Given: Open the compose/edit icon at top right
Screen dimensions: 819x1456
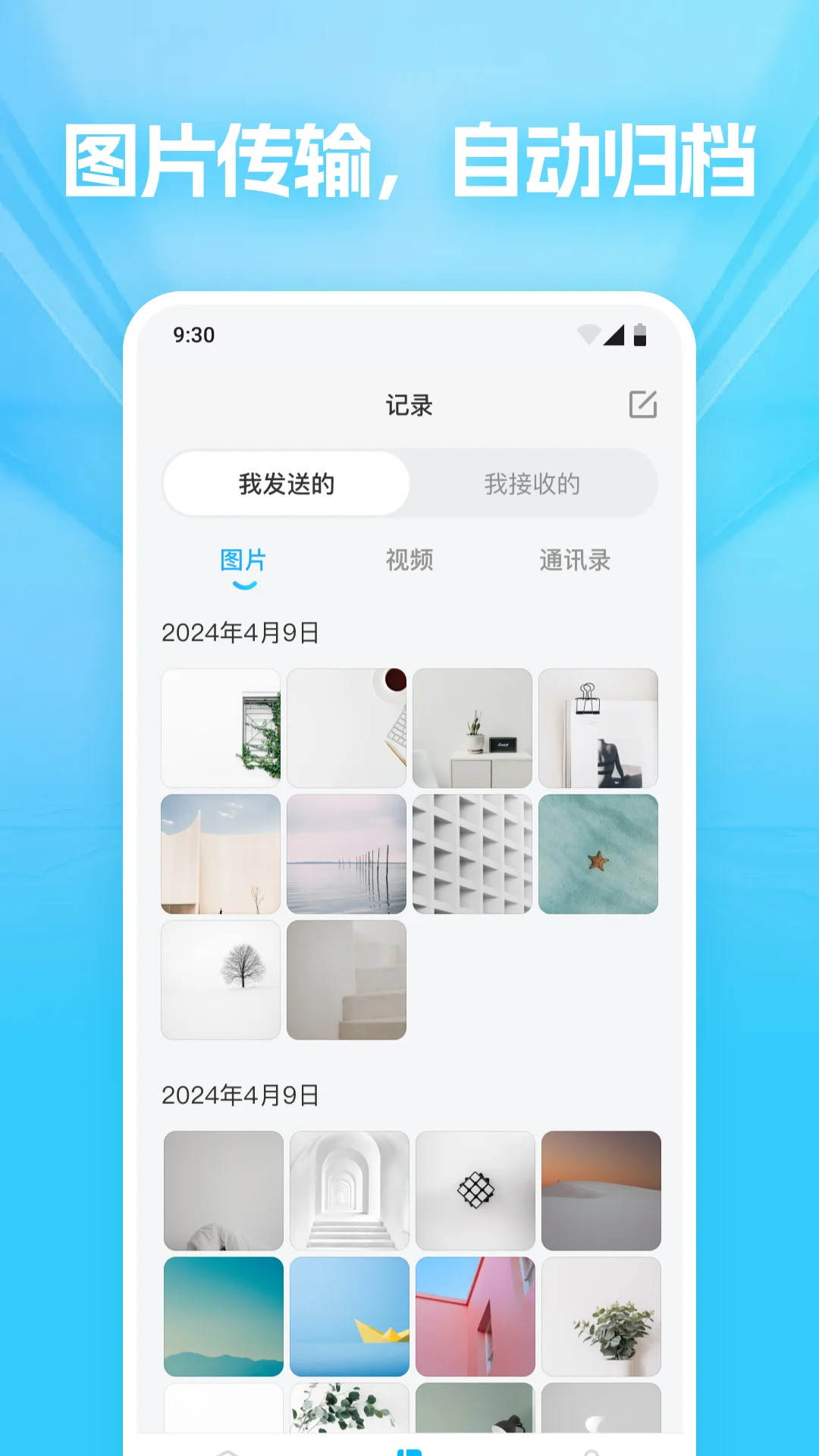Looking at the screenshot, I should click(644, 404).
